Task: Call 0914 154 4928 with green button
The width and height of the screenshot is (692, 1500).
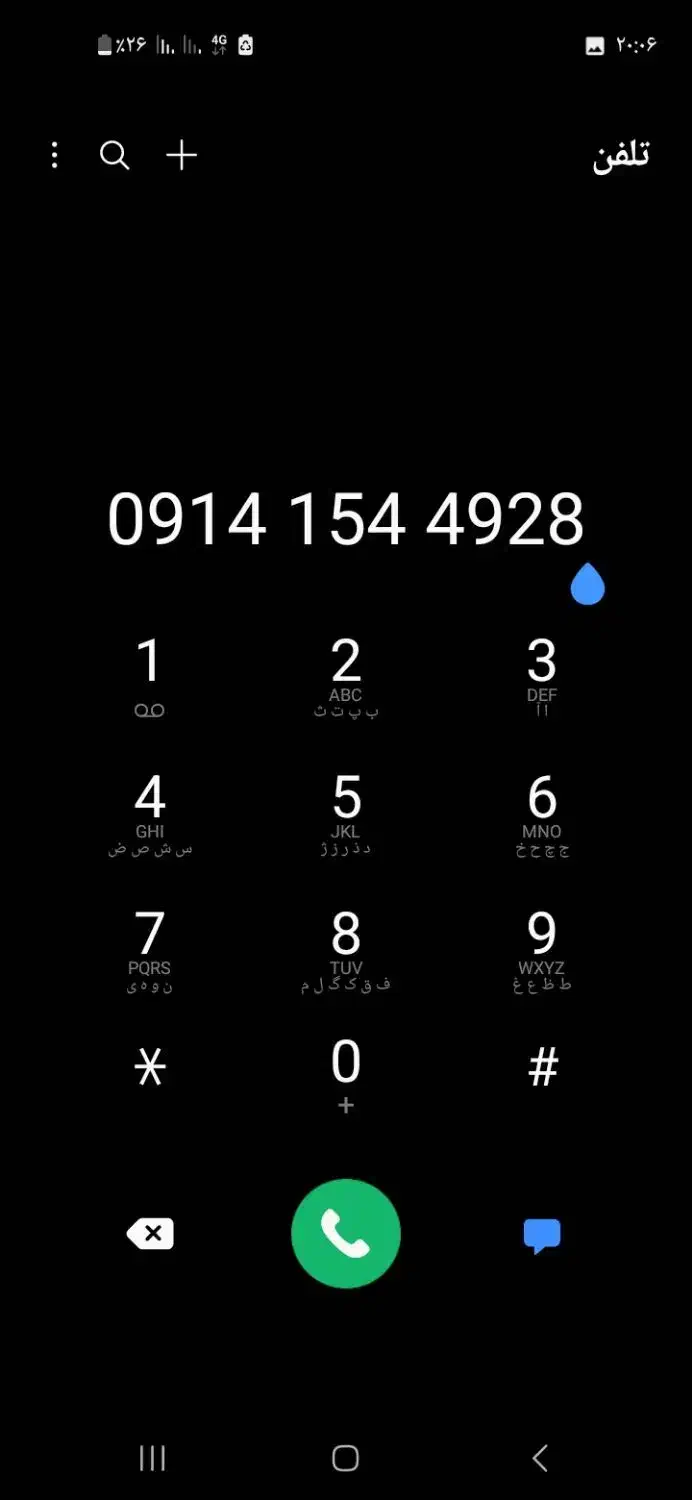Action: tap(346, 1234)
